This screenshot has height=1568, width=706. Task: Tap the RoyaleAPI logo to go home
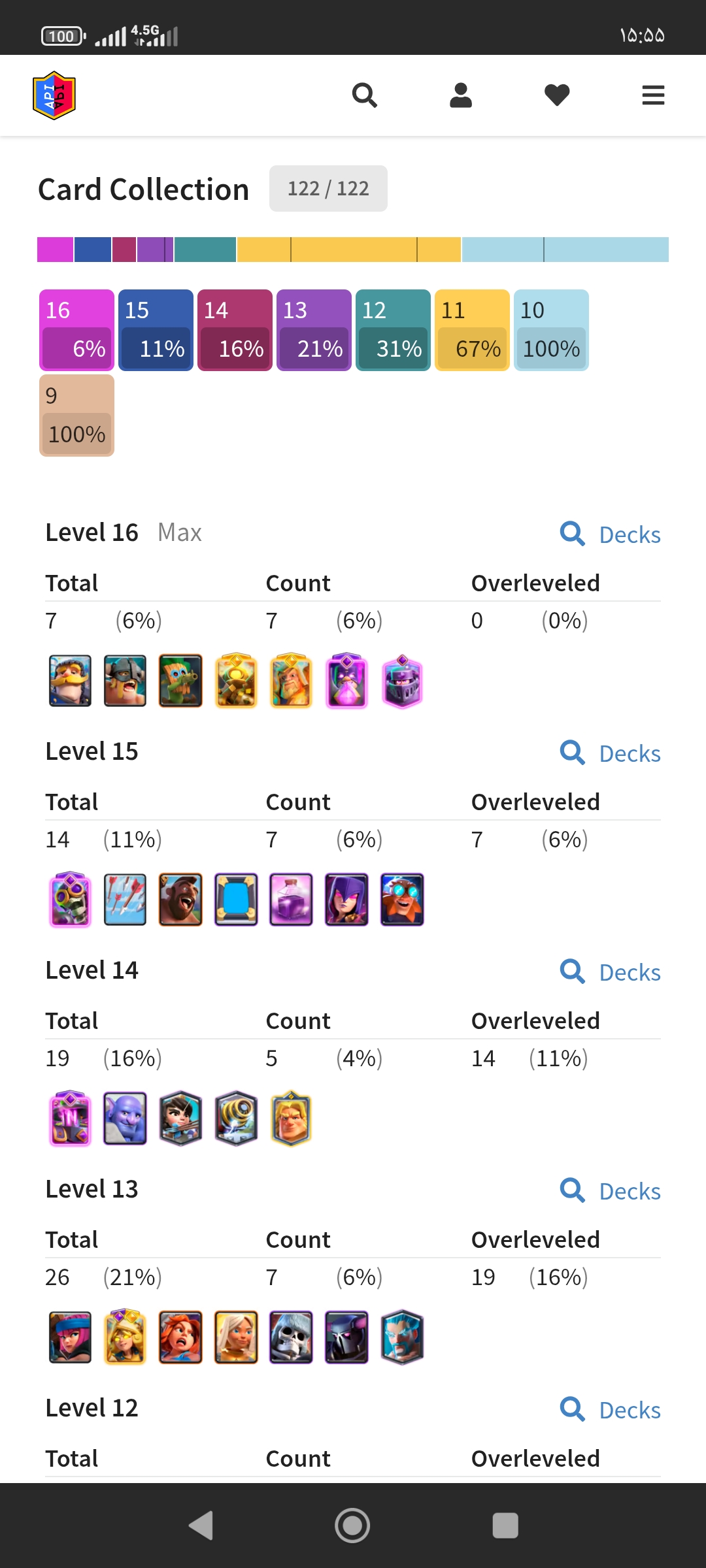click(54, 95)
